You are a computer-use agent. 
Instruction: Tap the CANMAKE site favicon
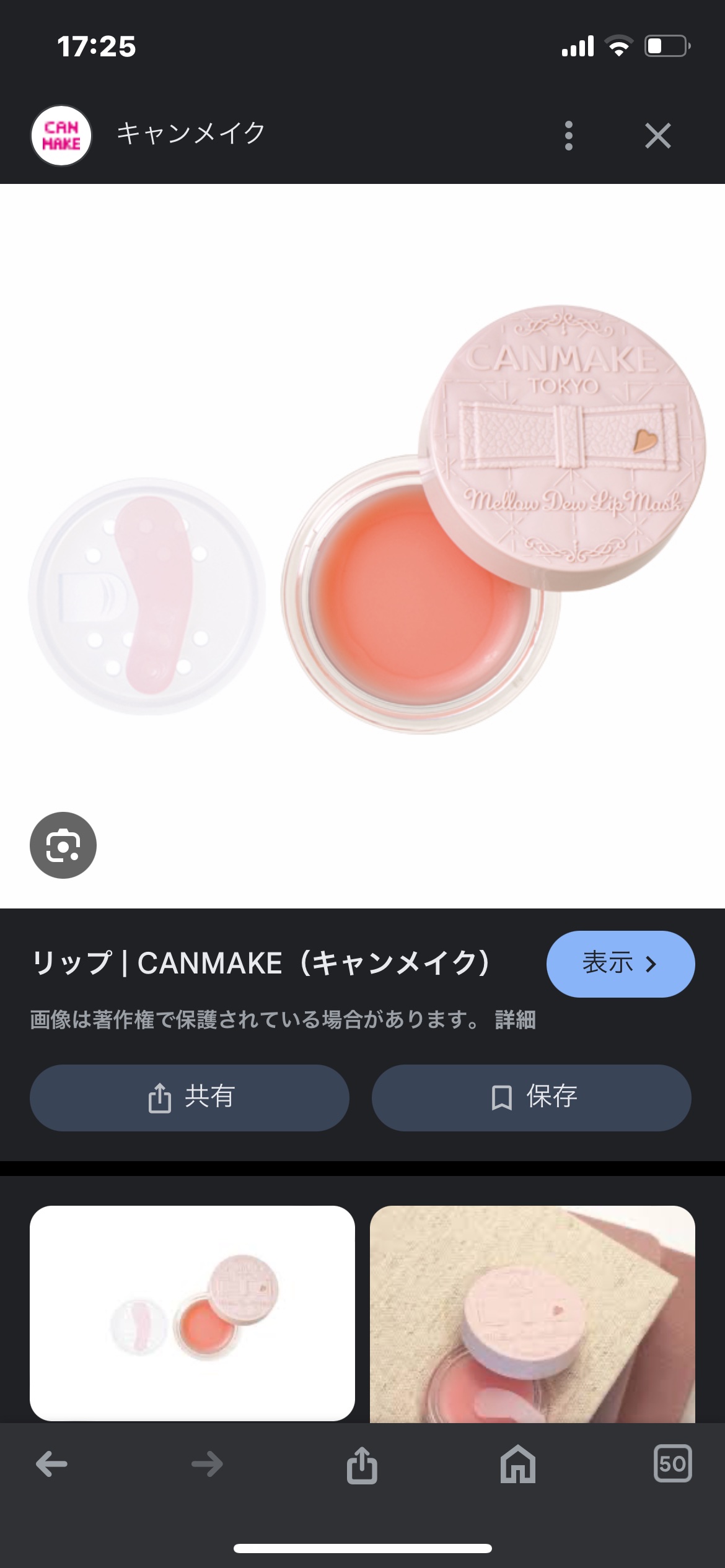click(63, 136)
